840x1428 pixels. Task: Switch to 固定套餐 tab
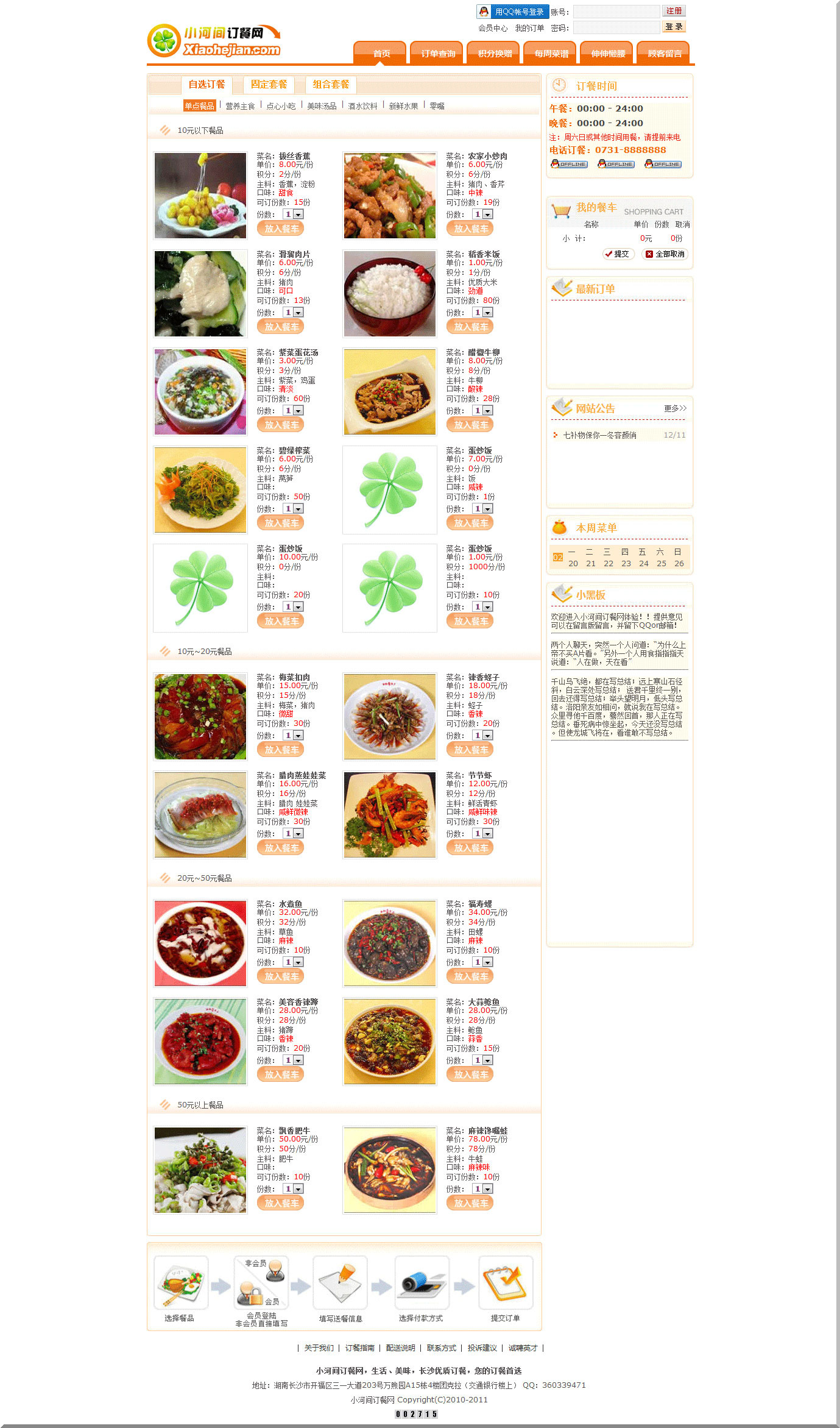269,84
